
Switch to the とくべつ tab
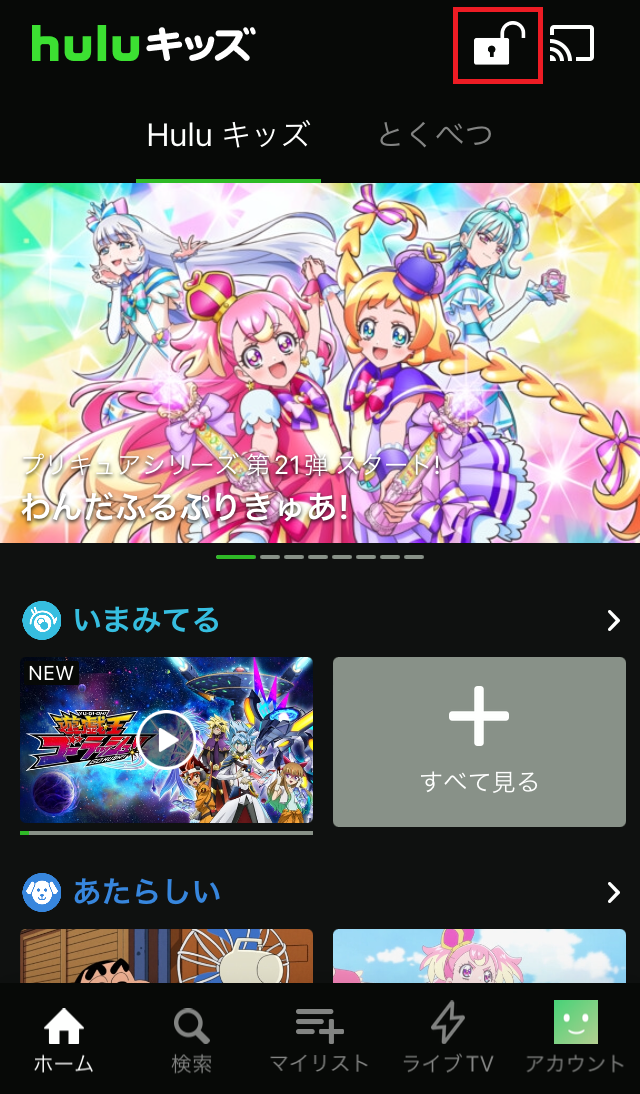[x=435, y=135]
